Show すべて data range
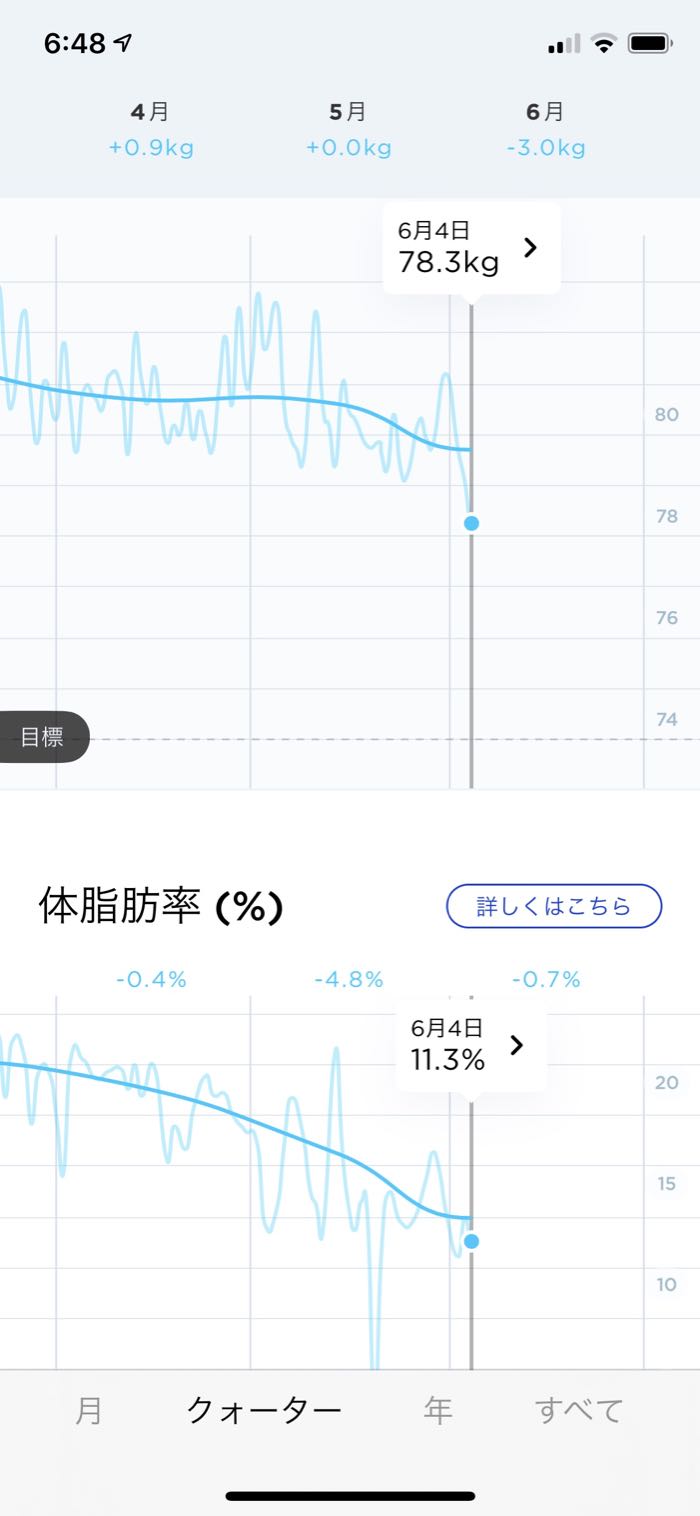Screen dimensions: 700x1516 (579, 1411)
